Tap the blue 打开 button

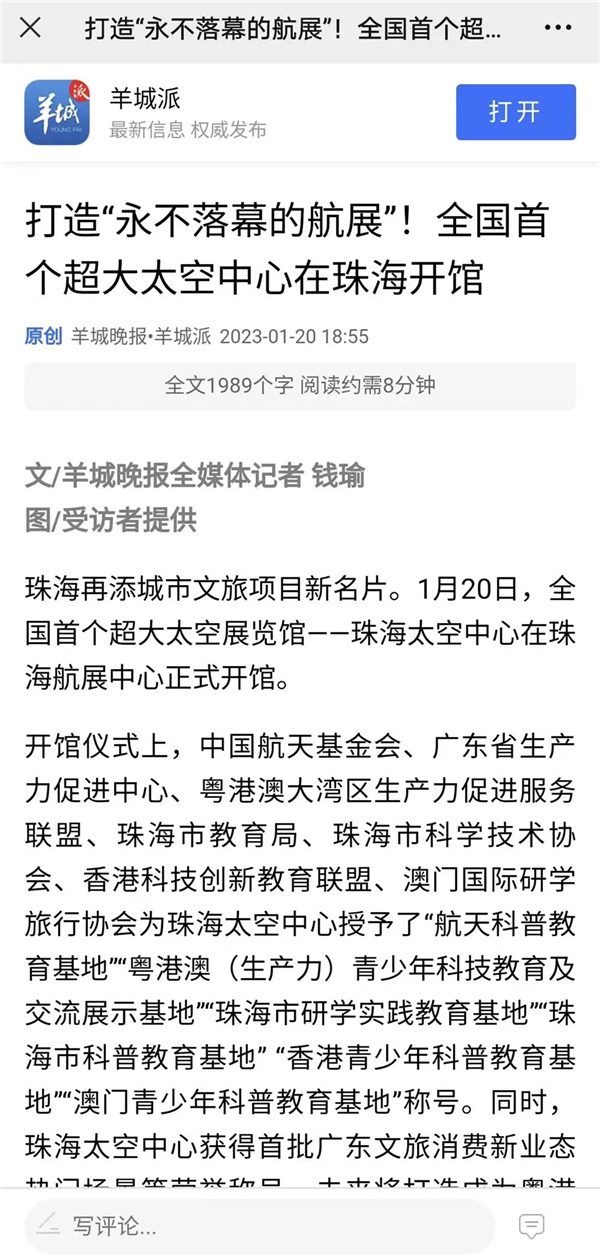(x=515, y=112)
